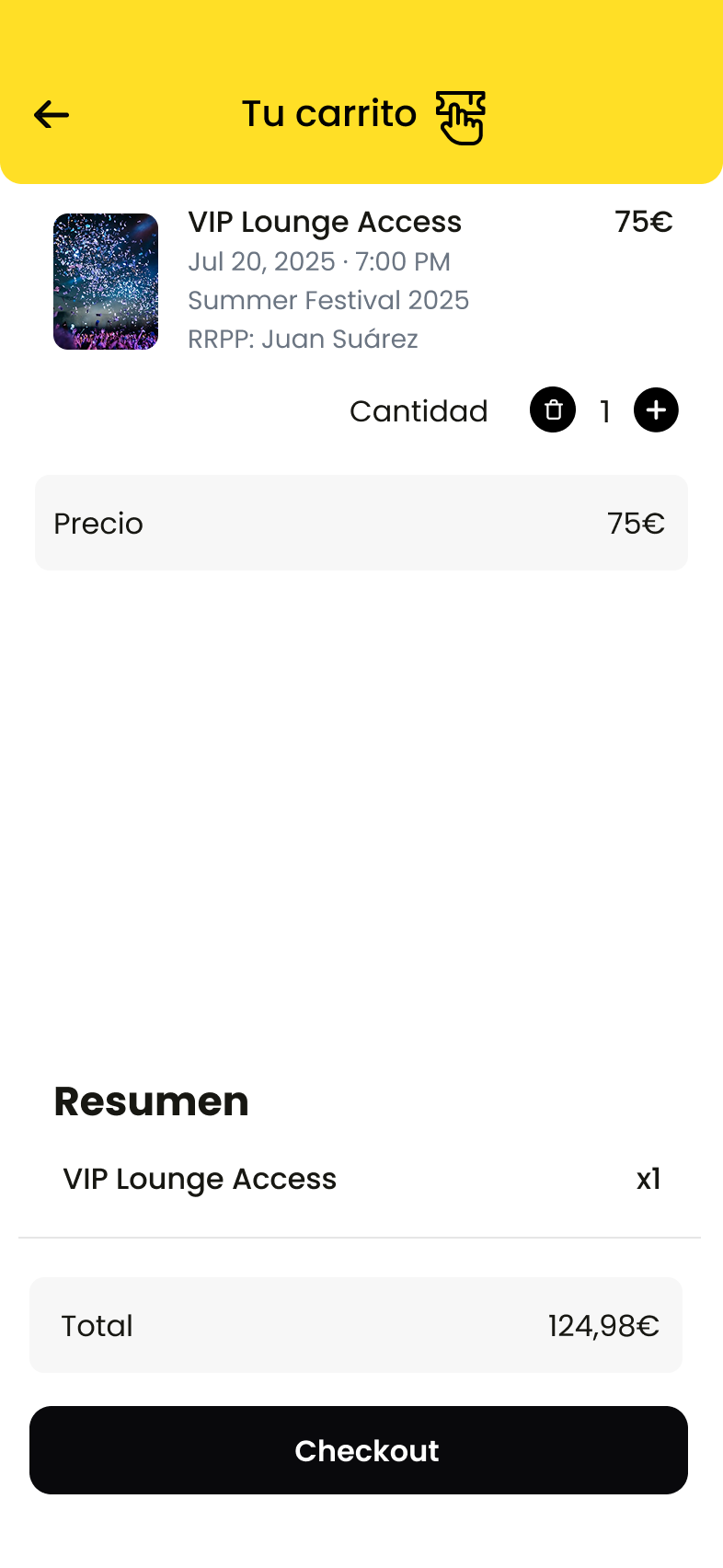Remove VIP Lounge Access with the trash icon
The image size is (723, 1568).
[x=553, y=410]
